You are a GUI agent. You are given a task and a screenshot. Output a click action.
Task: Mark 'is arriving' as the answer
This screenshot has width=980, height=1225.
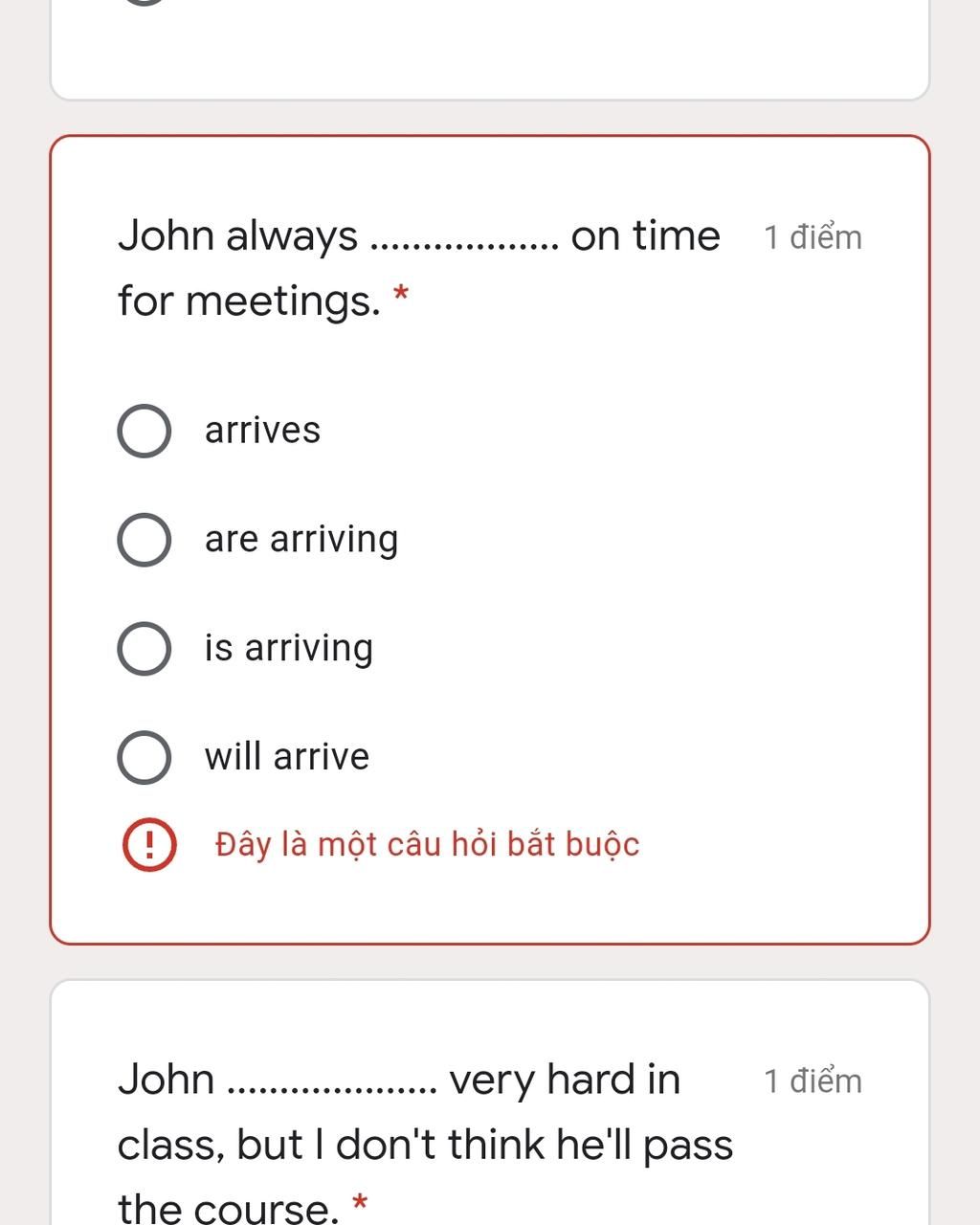145,649
